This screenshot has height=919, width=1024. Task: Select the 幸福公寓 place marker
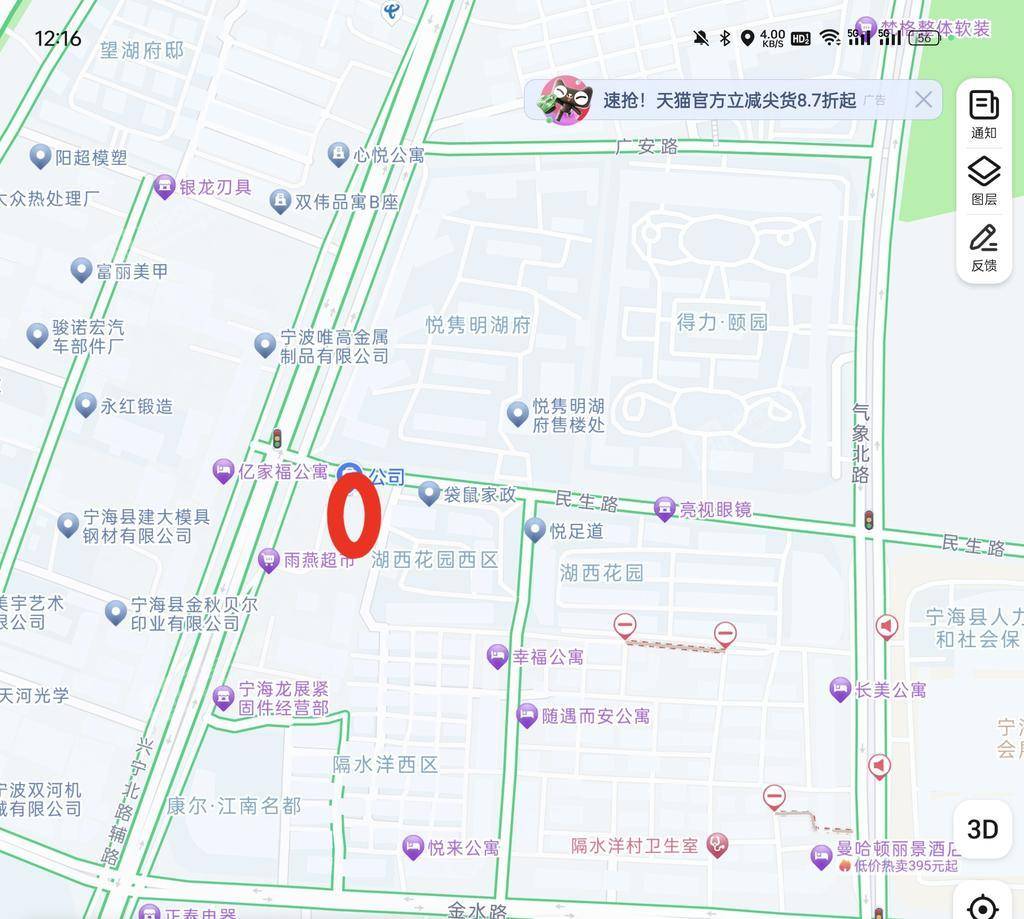click(x=497, y=656)
